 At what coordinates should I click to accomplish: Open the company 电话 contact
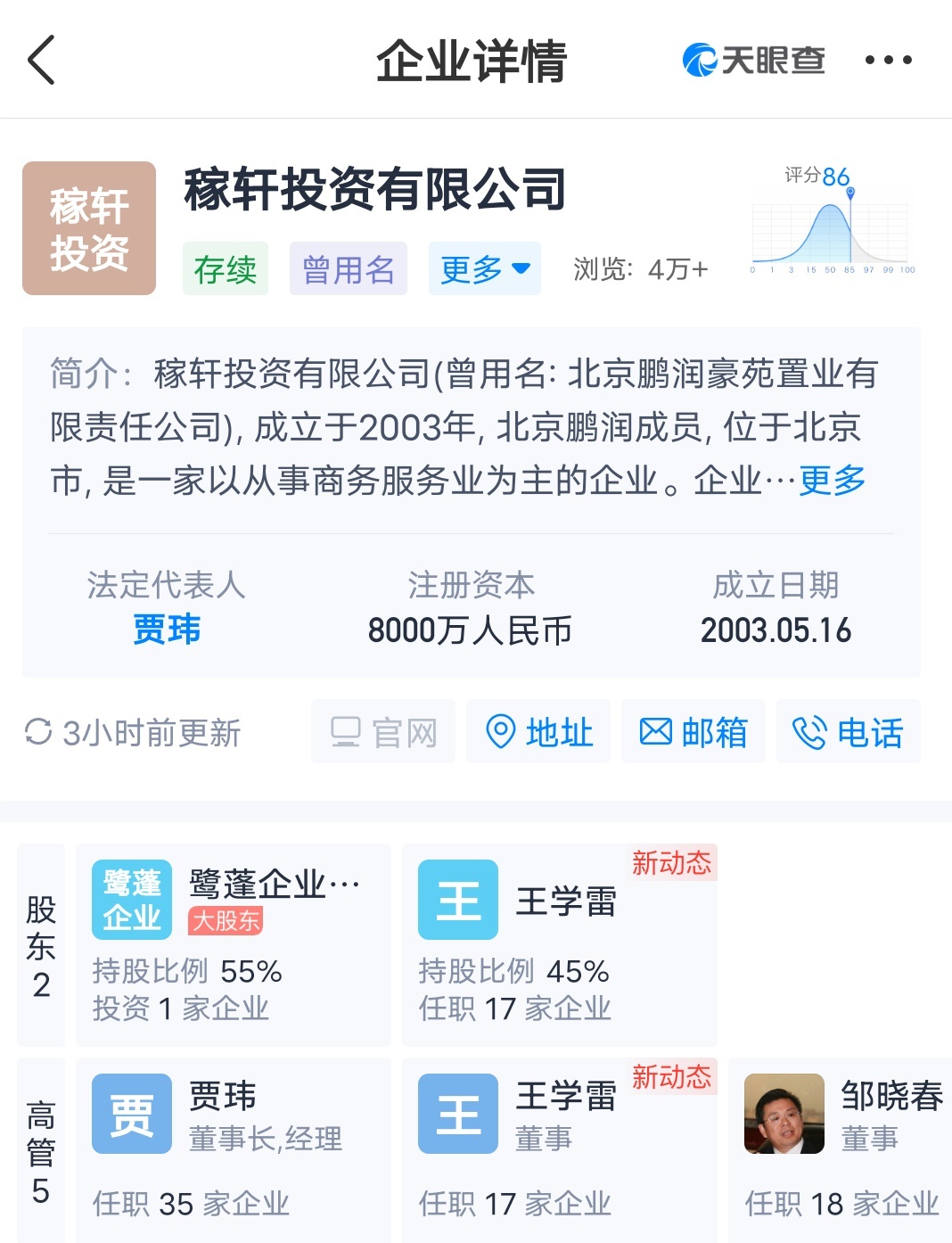pyautogui.click(x=848, y=732)
